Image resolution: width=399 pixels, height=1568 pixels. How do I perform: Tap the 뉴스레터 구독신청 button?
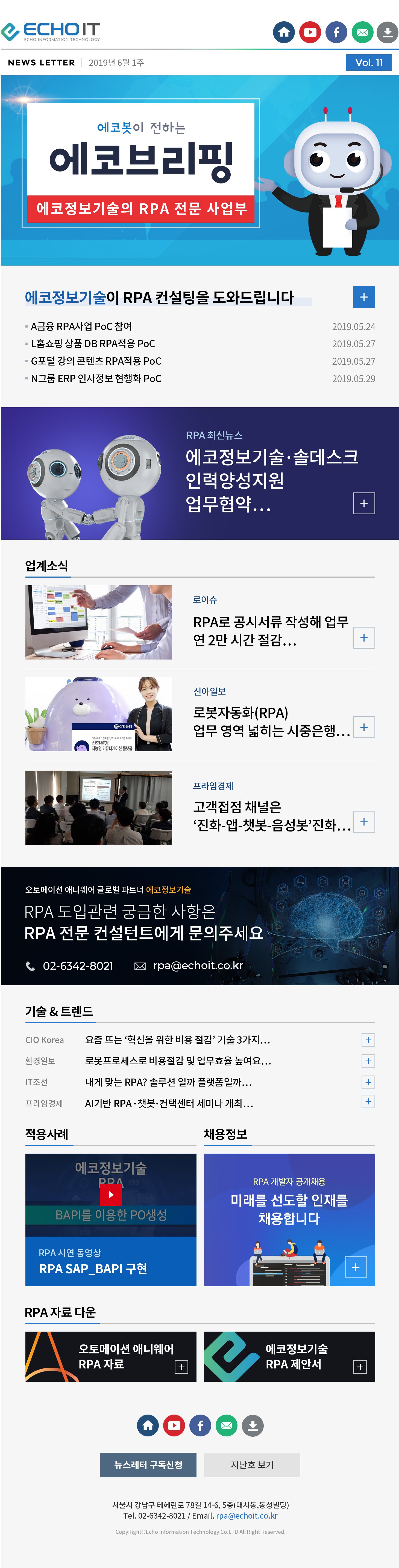(x=148, y=1465)
